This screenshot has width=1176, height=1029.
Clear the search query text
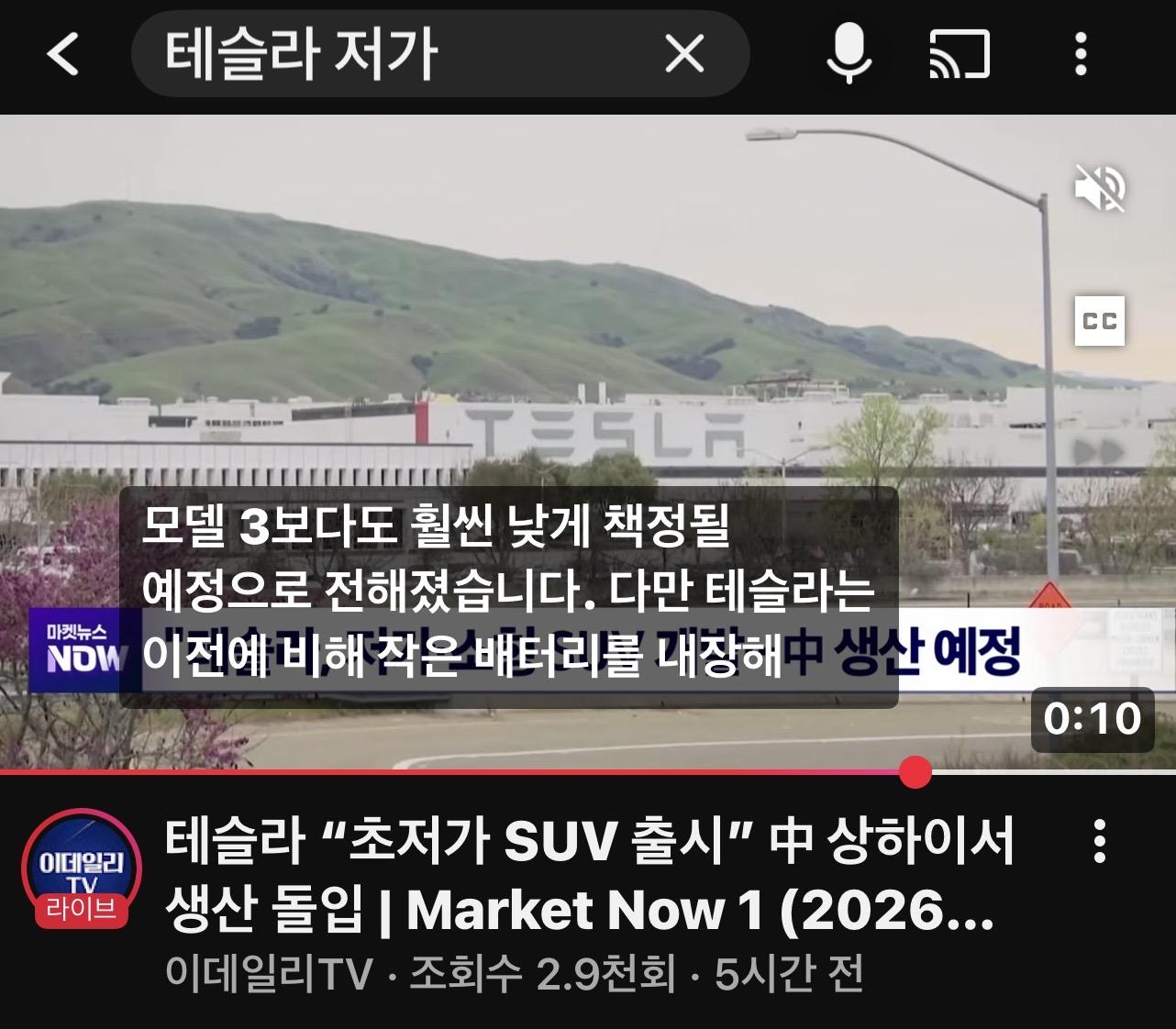click(x=684, y=54)
